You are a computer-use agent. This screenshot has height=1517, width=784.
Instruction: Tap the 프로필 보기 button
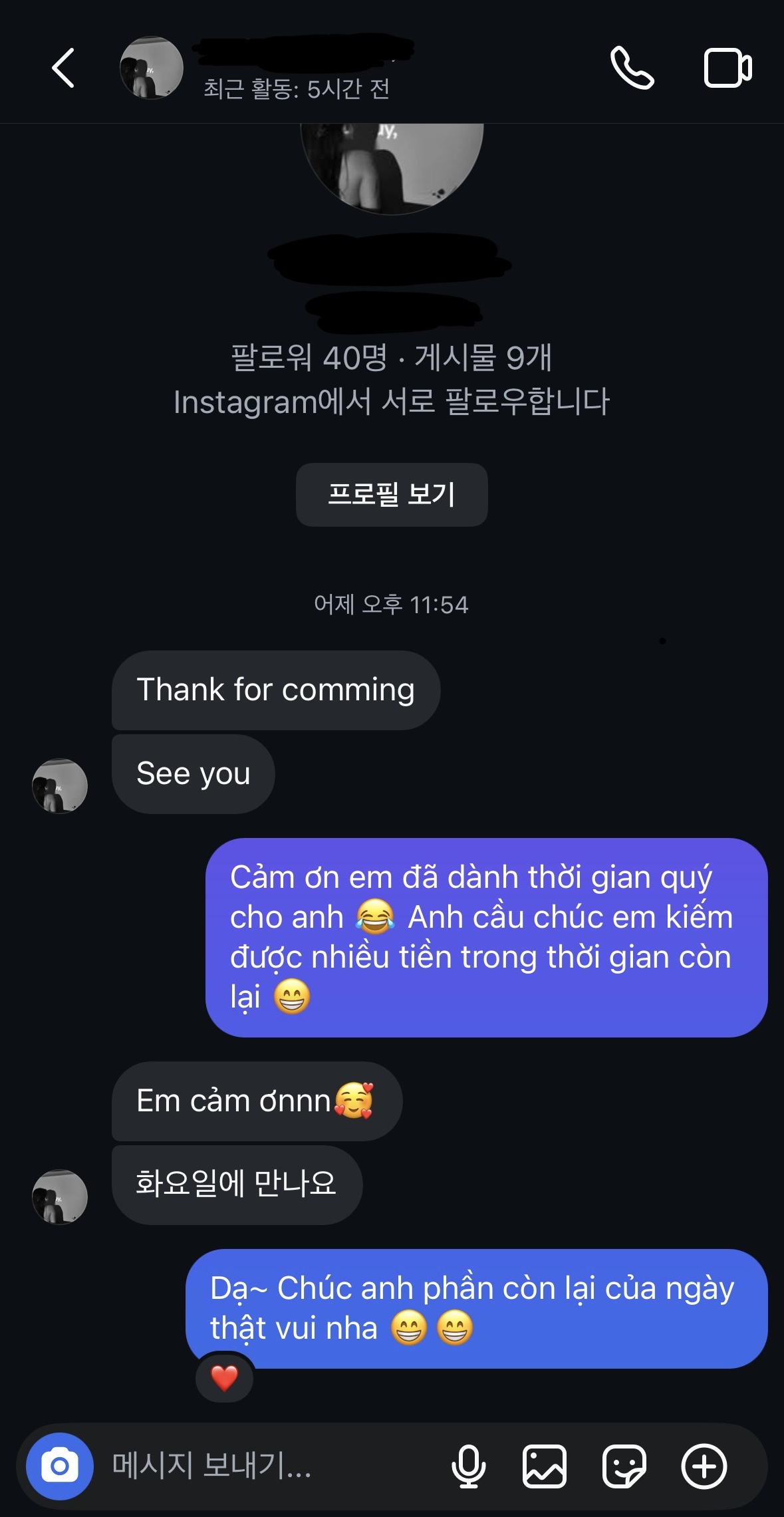point(392,495)
